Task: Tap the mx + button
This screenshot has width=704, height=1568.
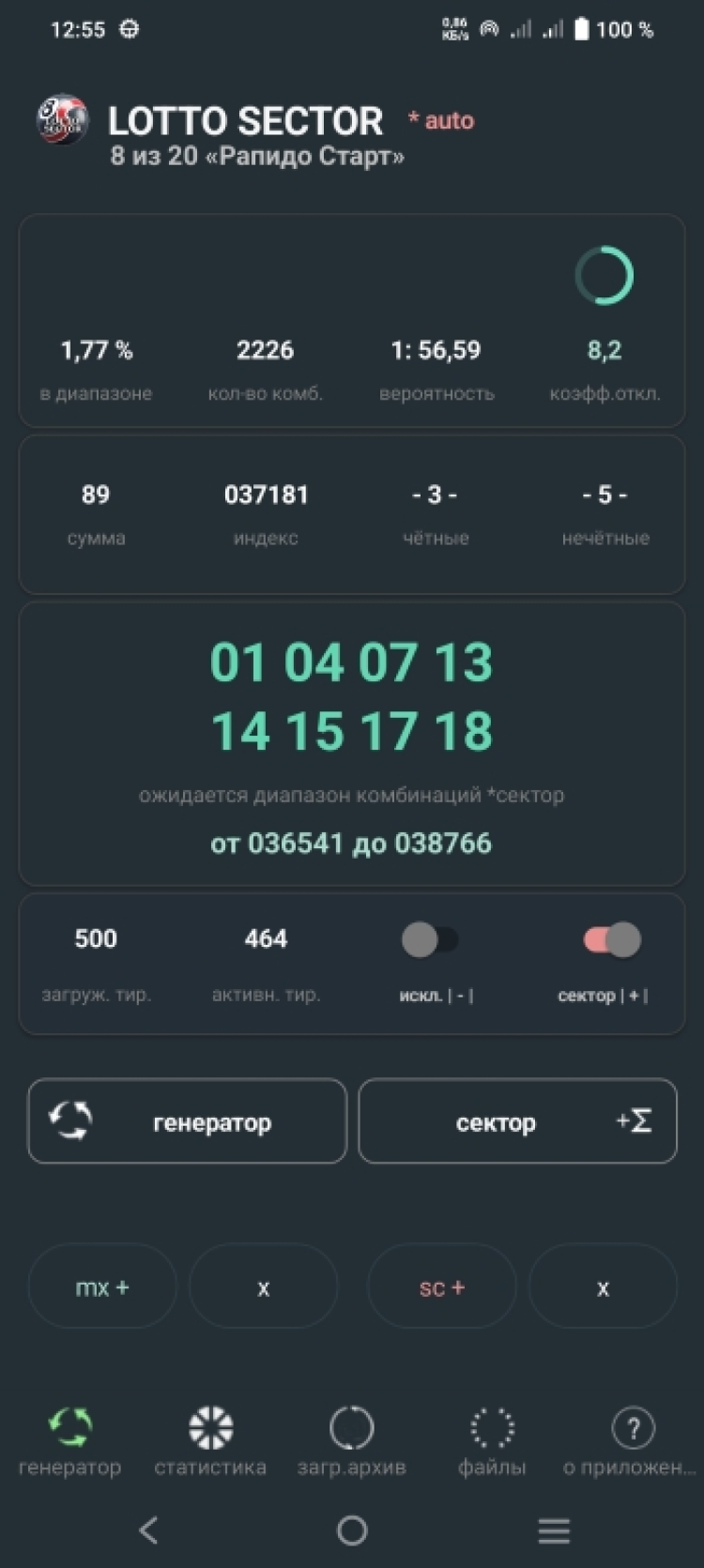Action: pyautogui.click(x=102, y=1286)
